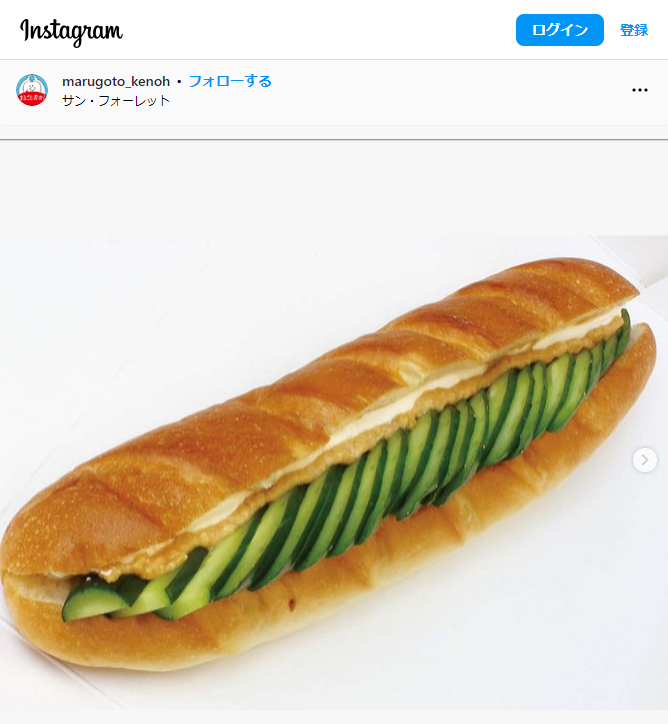Open the marugoto_kenoh profile avatar
This screenshot has height=724, width=668.
tap(32, 90)
